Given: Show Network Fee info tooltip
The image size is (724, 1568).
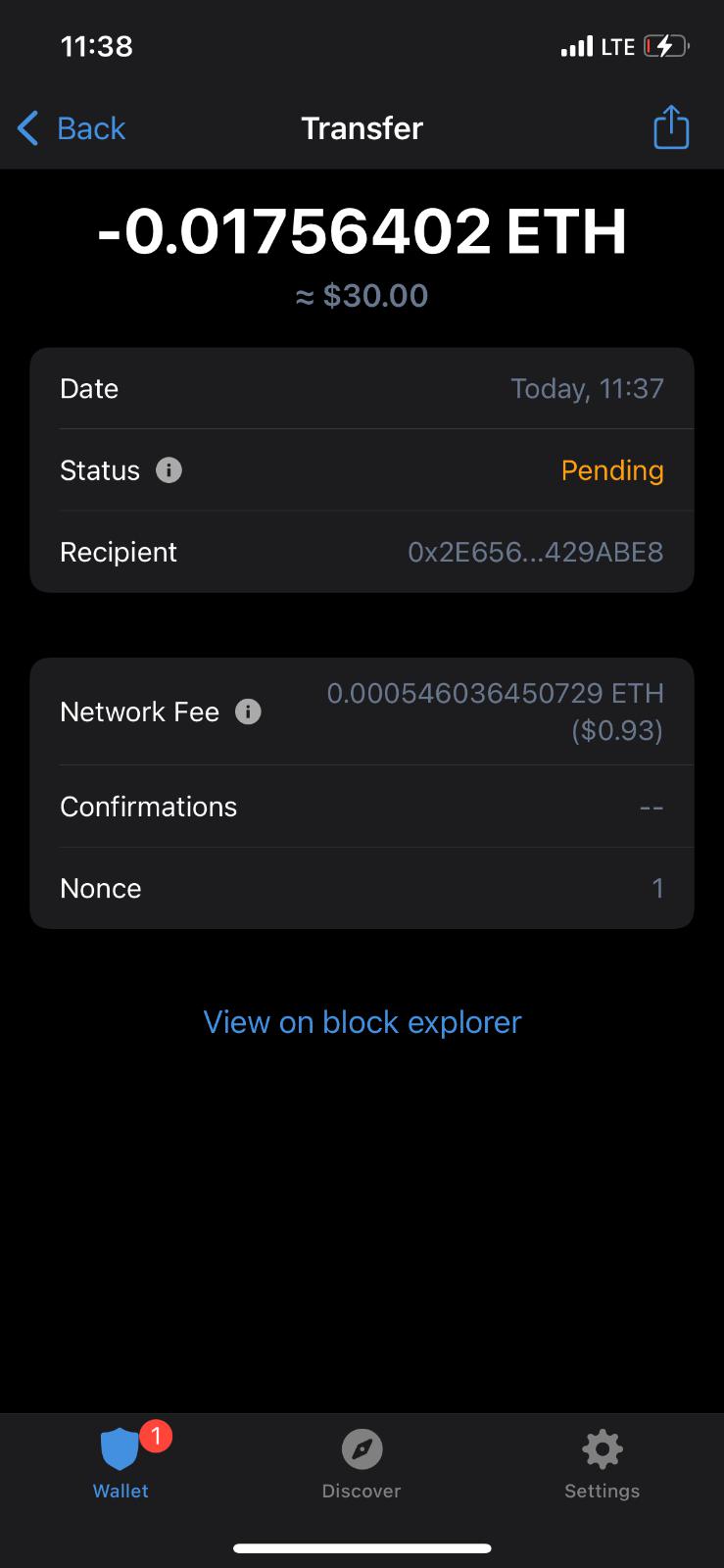Looking at the screenshot, I should 249,711.
